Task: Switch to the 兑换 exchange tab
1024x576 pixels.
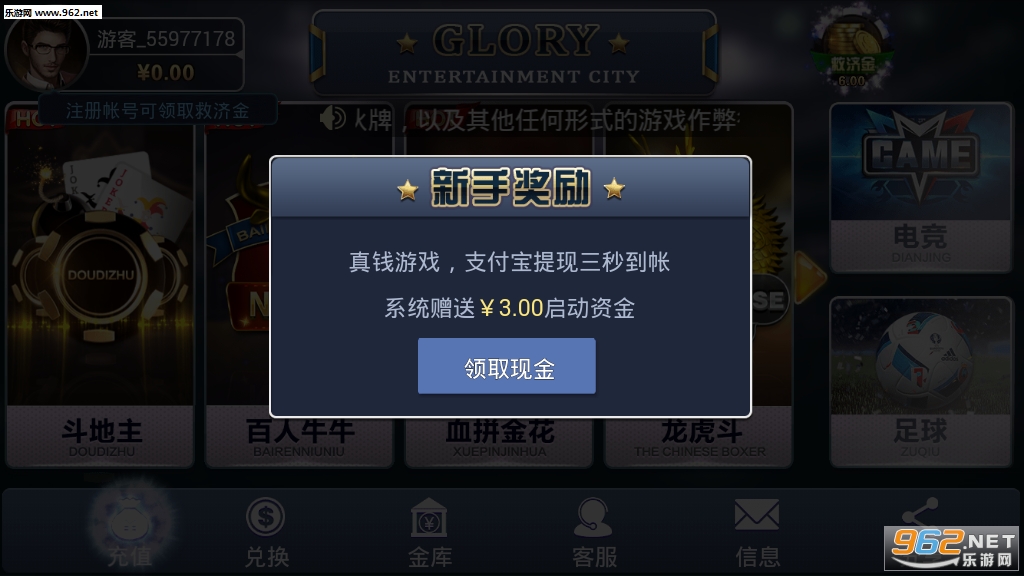Action: point(266,532)
